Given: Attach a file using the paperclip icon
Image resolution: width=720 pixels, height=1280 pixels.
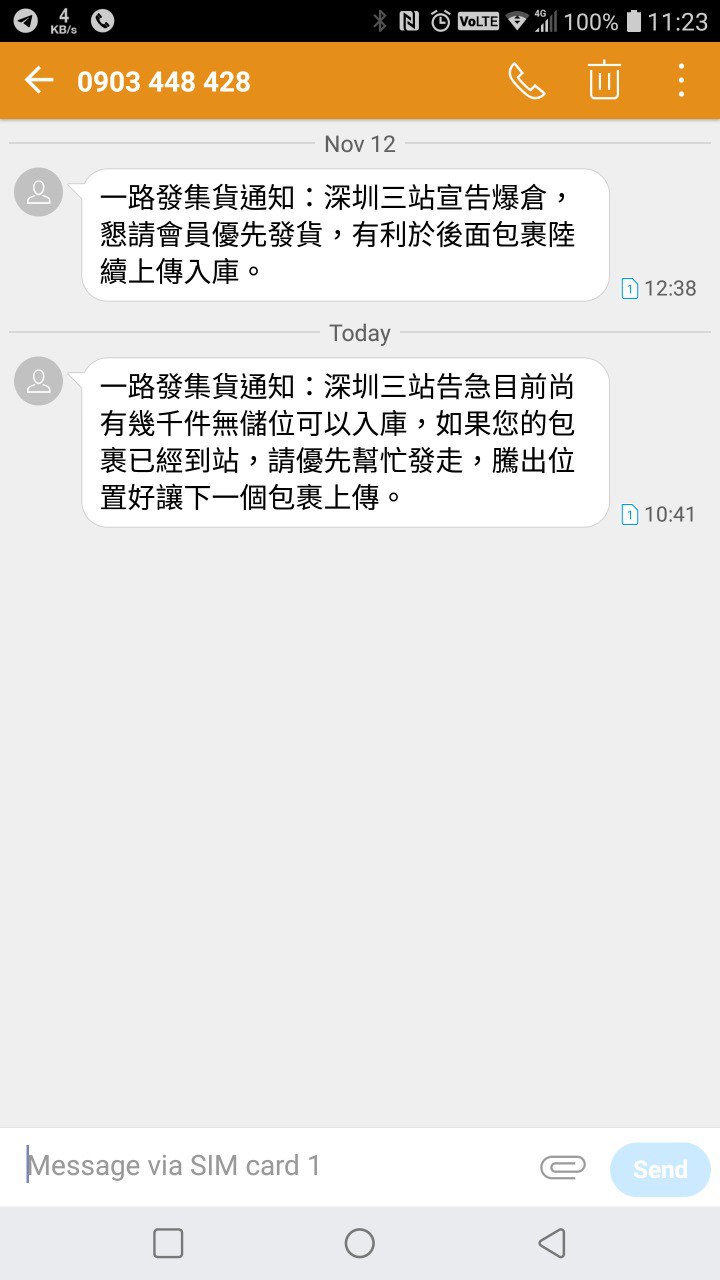Looking at the screenshot, I should (563, 1167).
